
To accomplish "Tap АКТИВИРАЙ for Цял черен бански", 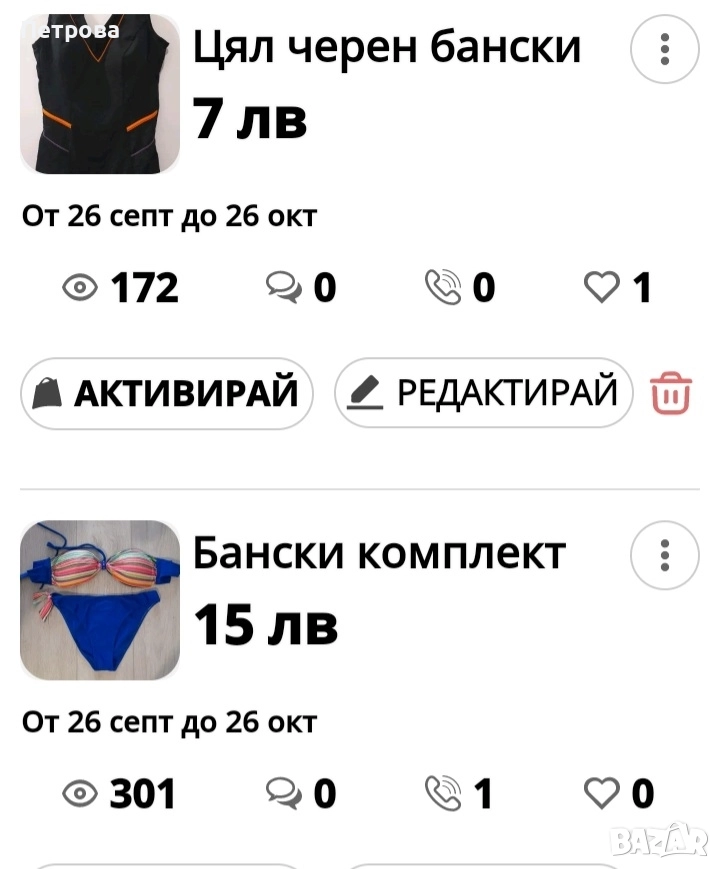I will point(167,395).
